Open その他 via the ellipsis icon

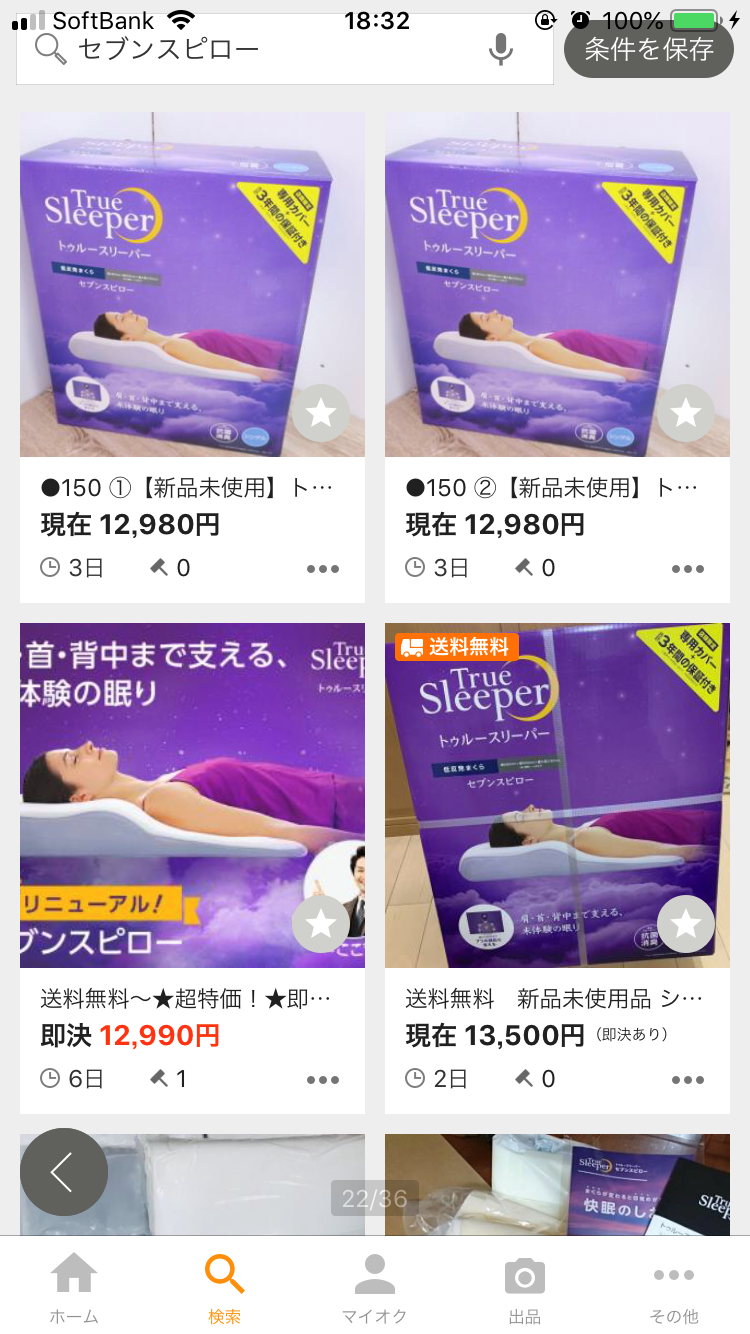pos(673,1274)
